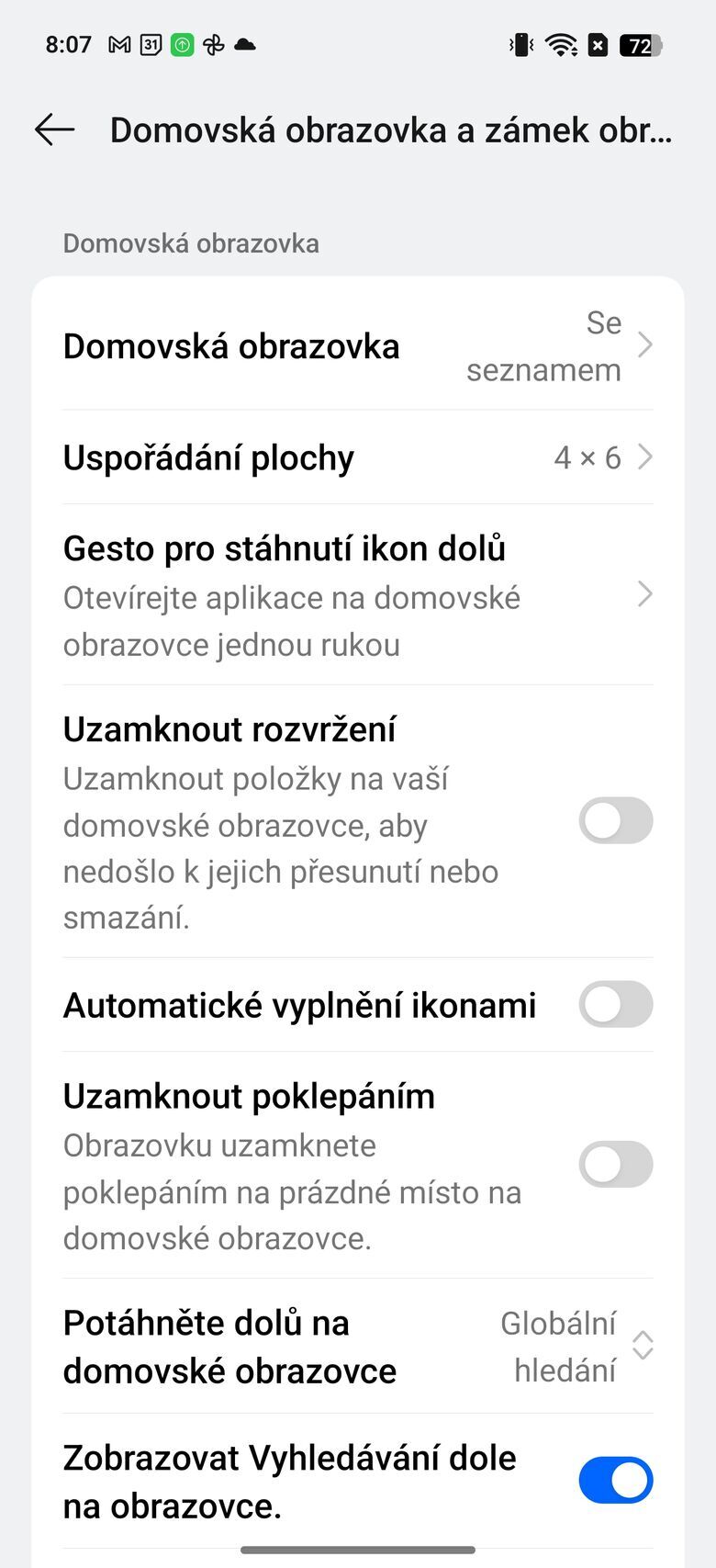Open Gesto pro stáhnutí ikon dolů settings
Image resolution: width=716 pixels, height=1568 pixels.
pyautogui.click(x=358, y=593)
